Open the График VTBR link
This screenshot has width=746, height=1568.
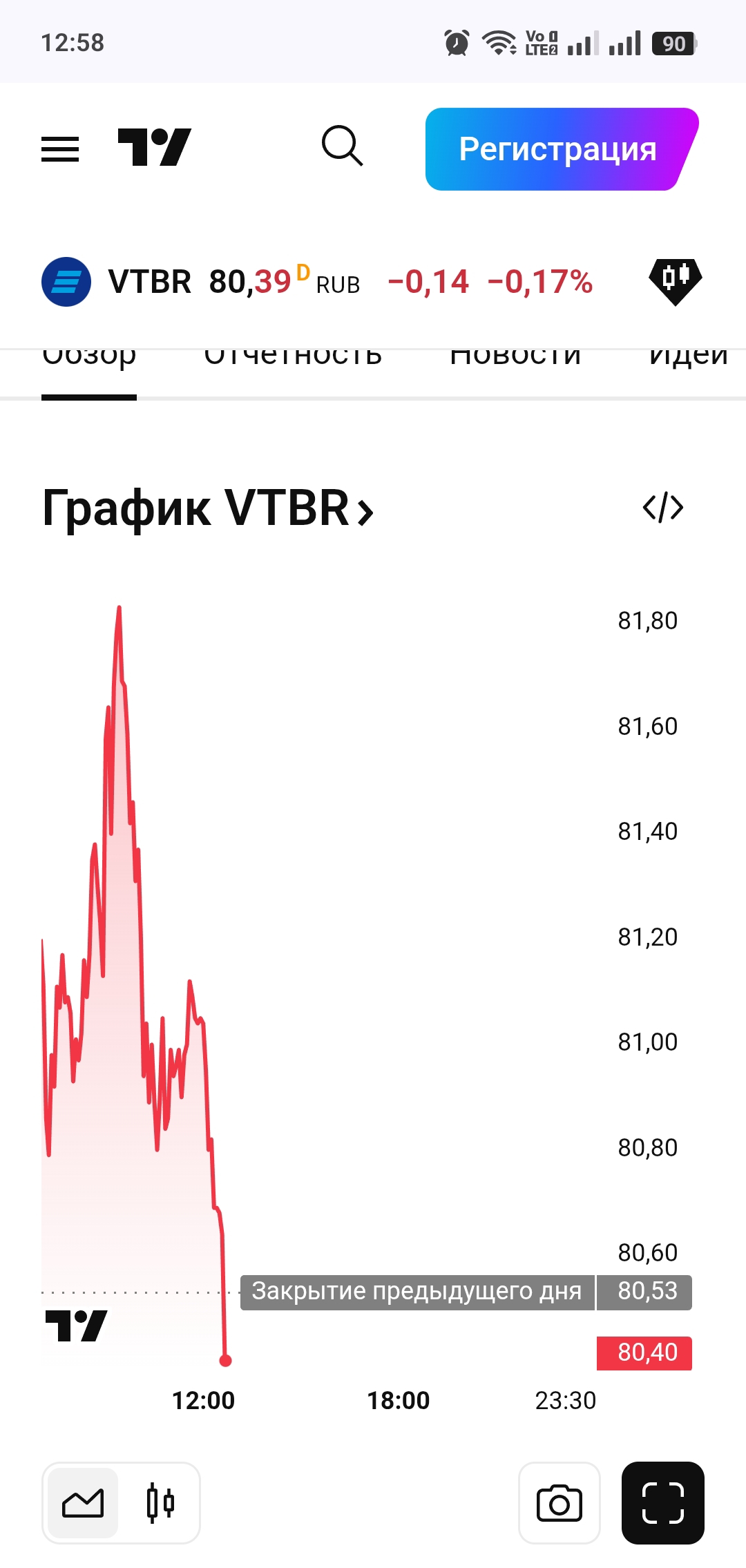click(x=208, y=509)
